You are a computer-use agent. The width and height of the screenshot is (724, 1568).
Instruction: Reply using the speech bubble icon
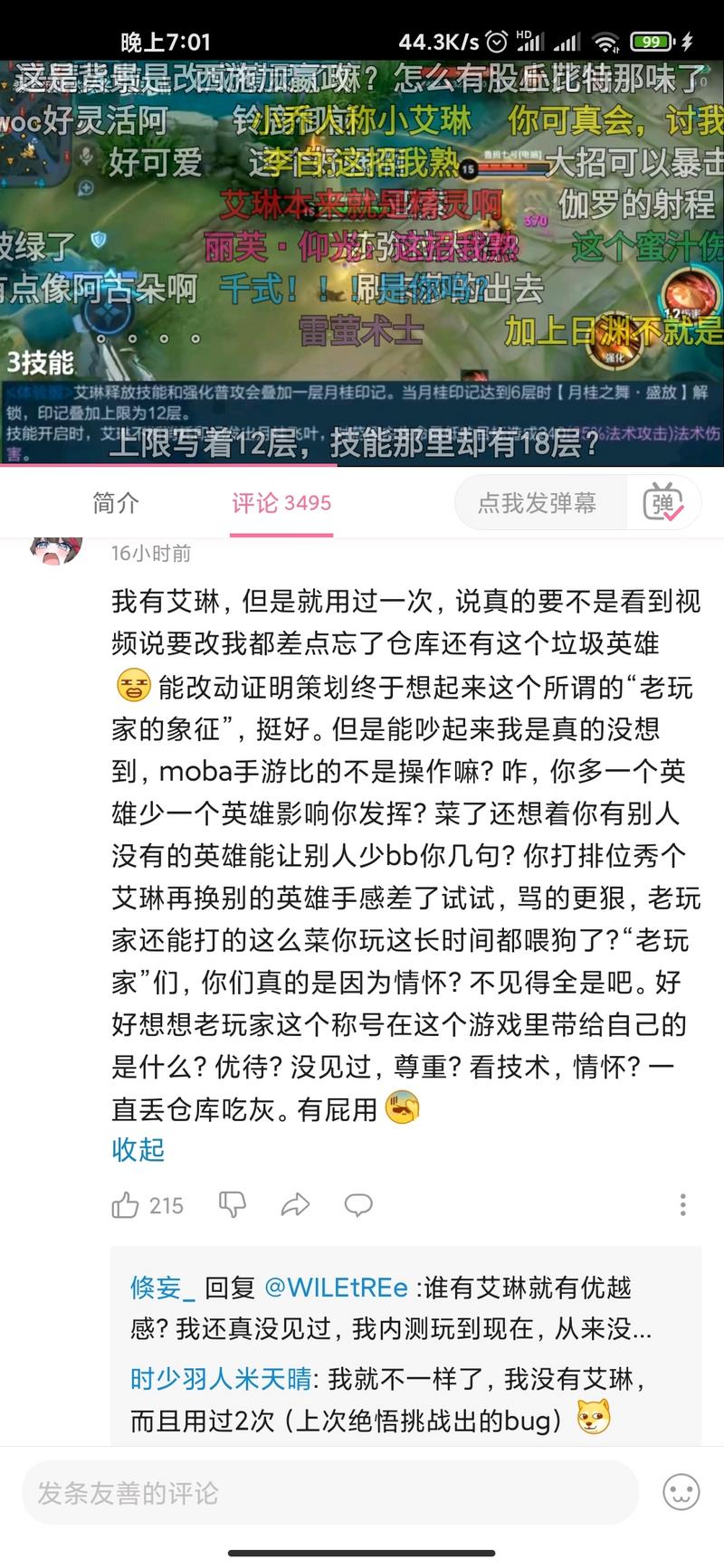(x=358, y=1205)
